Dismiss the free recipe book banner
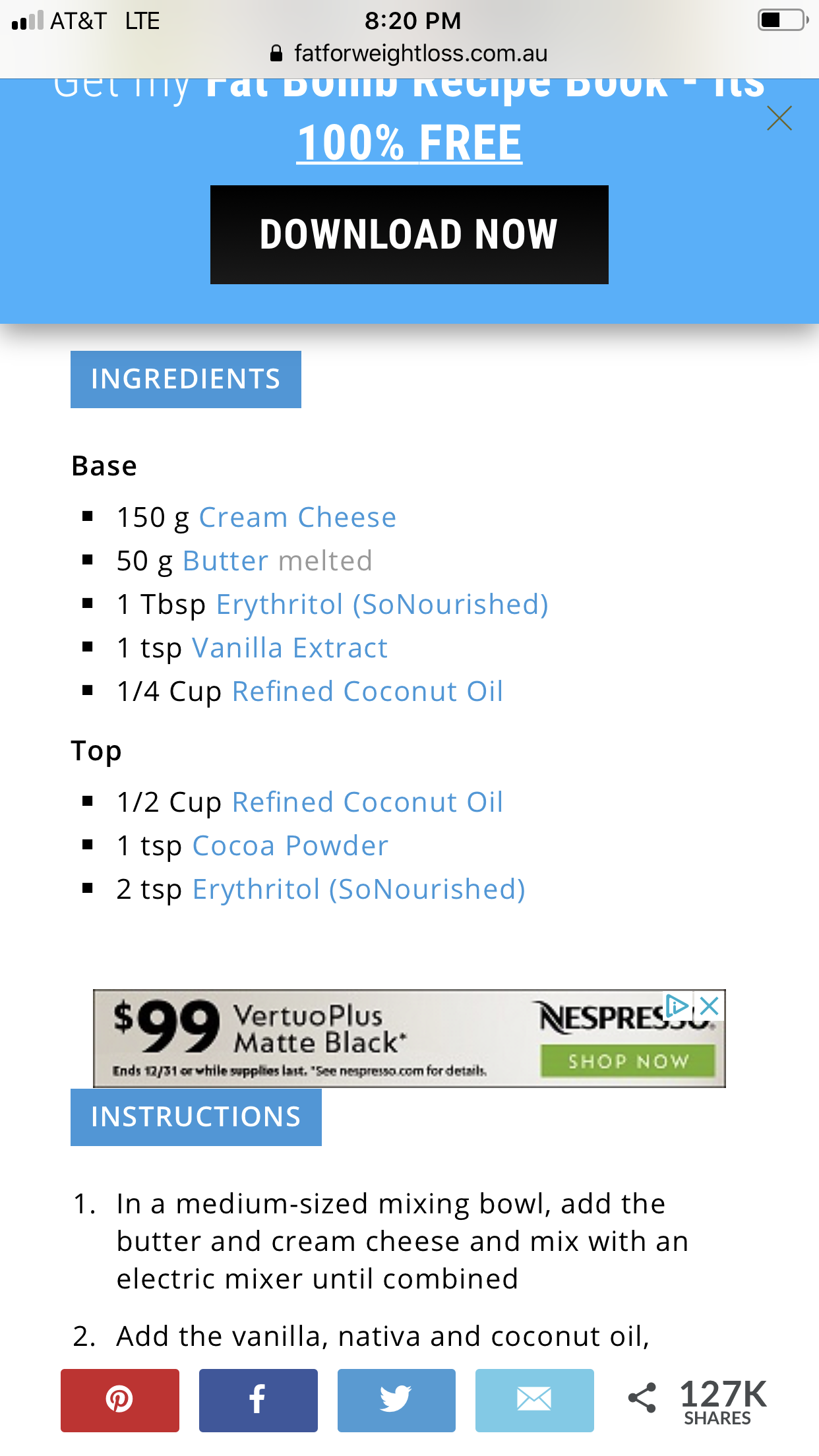 pyautogui.click(x=779, y=119)
